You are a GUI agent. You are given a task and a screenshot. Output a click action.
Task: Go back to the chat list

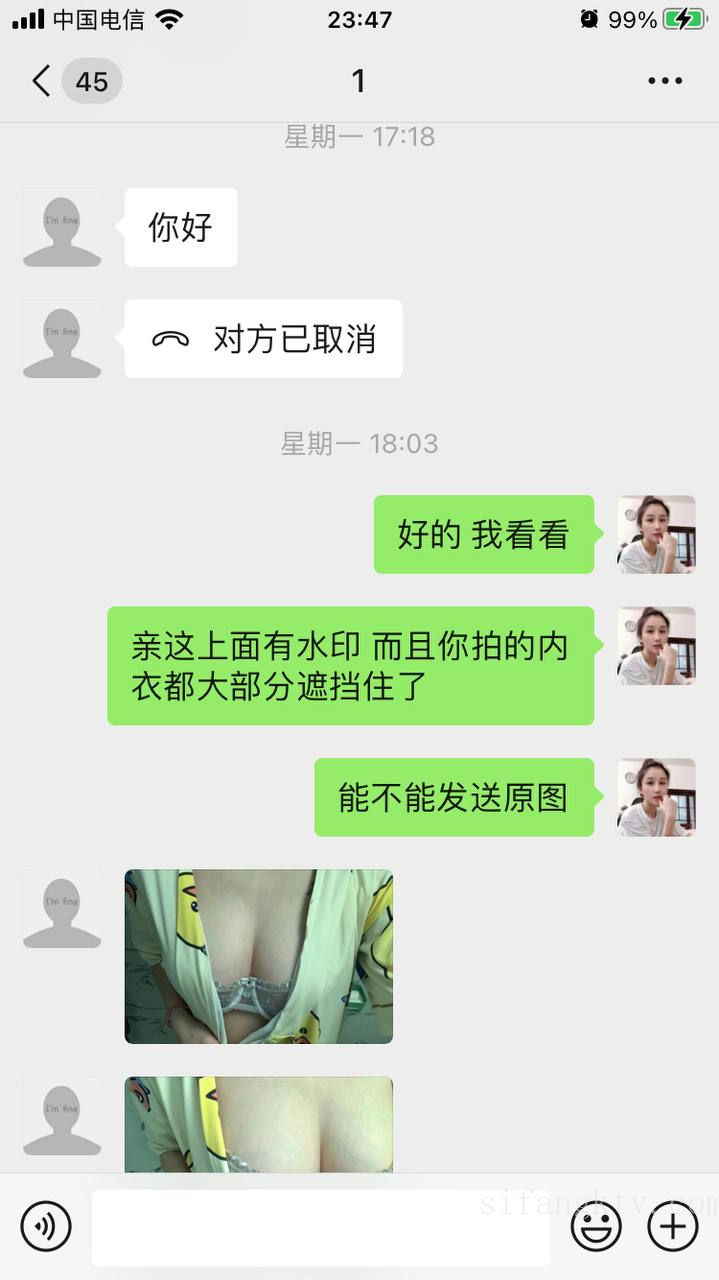pos(42,81)
